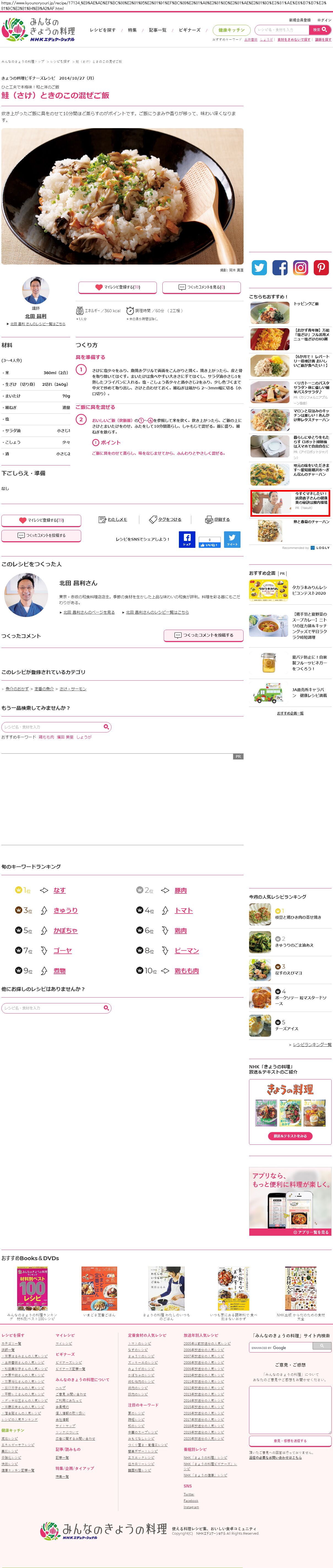Open recommended トッピングご飯 recipe
This screenshot has height=1568, width=333.
[x=306, y=303]
